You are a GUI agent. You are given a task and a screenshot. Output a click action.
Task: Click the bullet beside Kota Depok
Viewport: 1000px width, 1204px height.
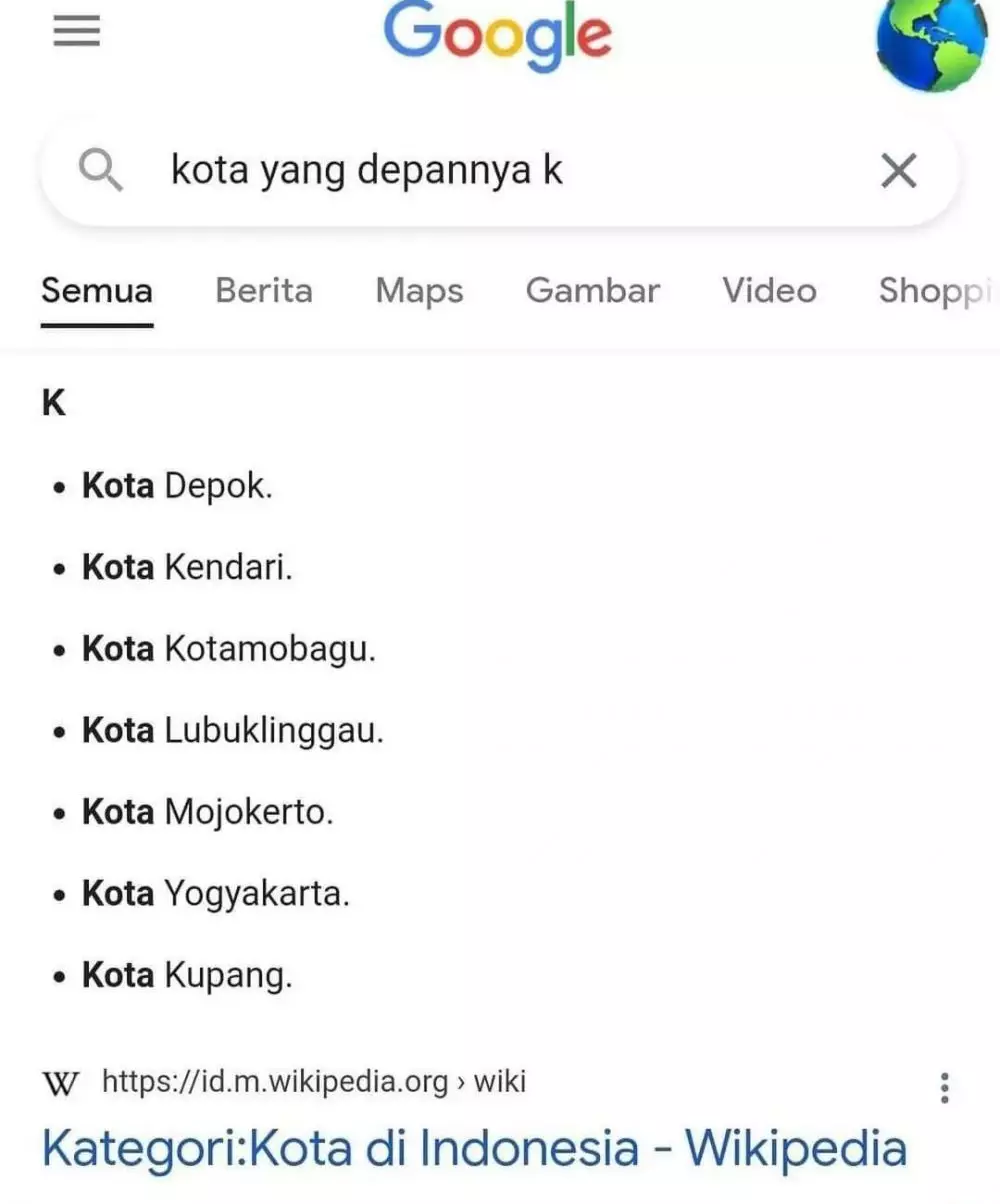tap(56, 487)
